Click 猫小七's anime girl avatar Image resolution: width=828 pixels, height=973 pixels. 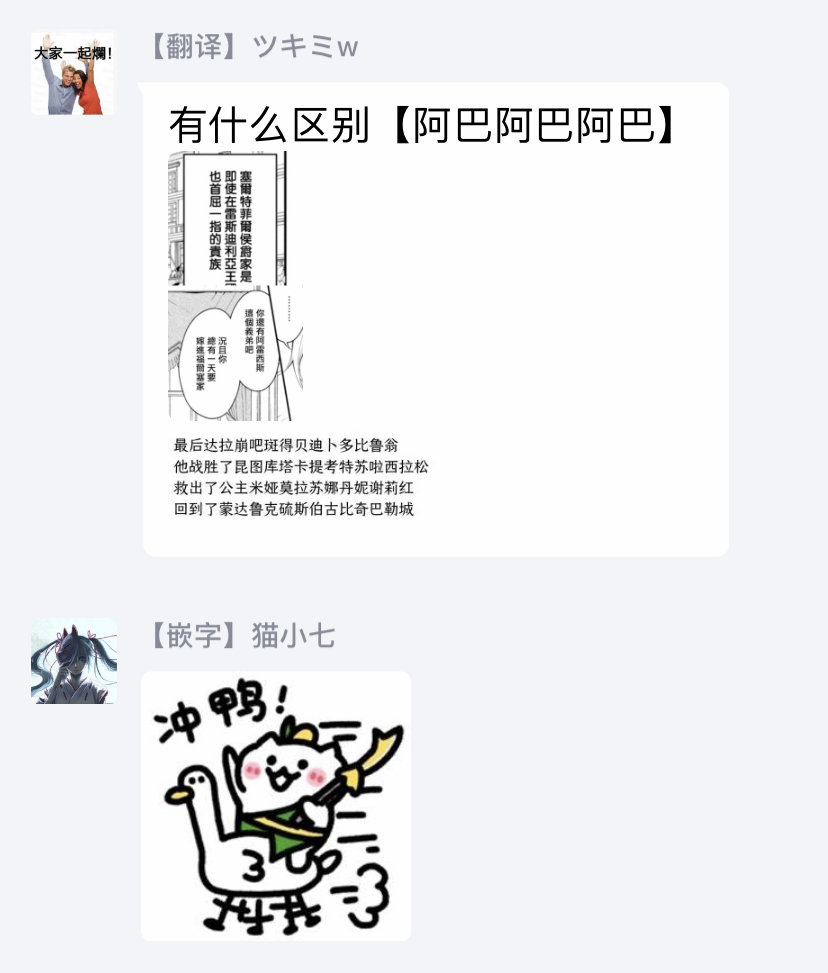tap(73, 663)
